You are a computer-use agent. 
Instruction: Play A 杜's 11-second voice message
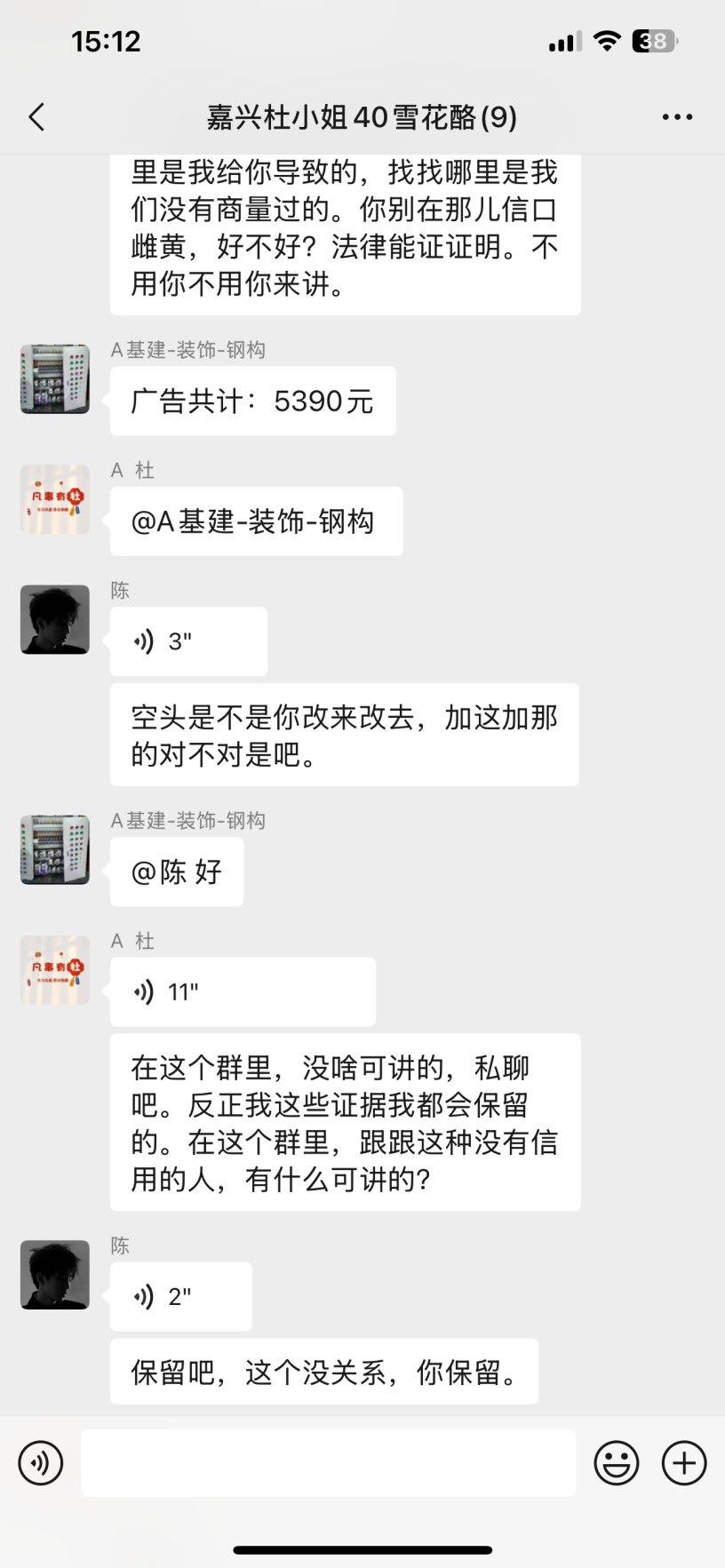[242, 991]
